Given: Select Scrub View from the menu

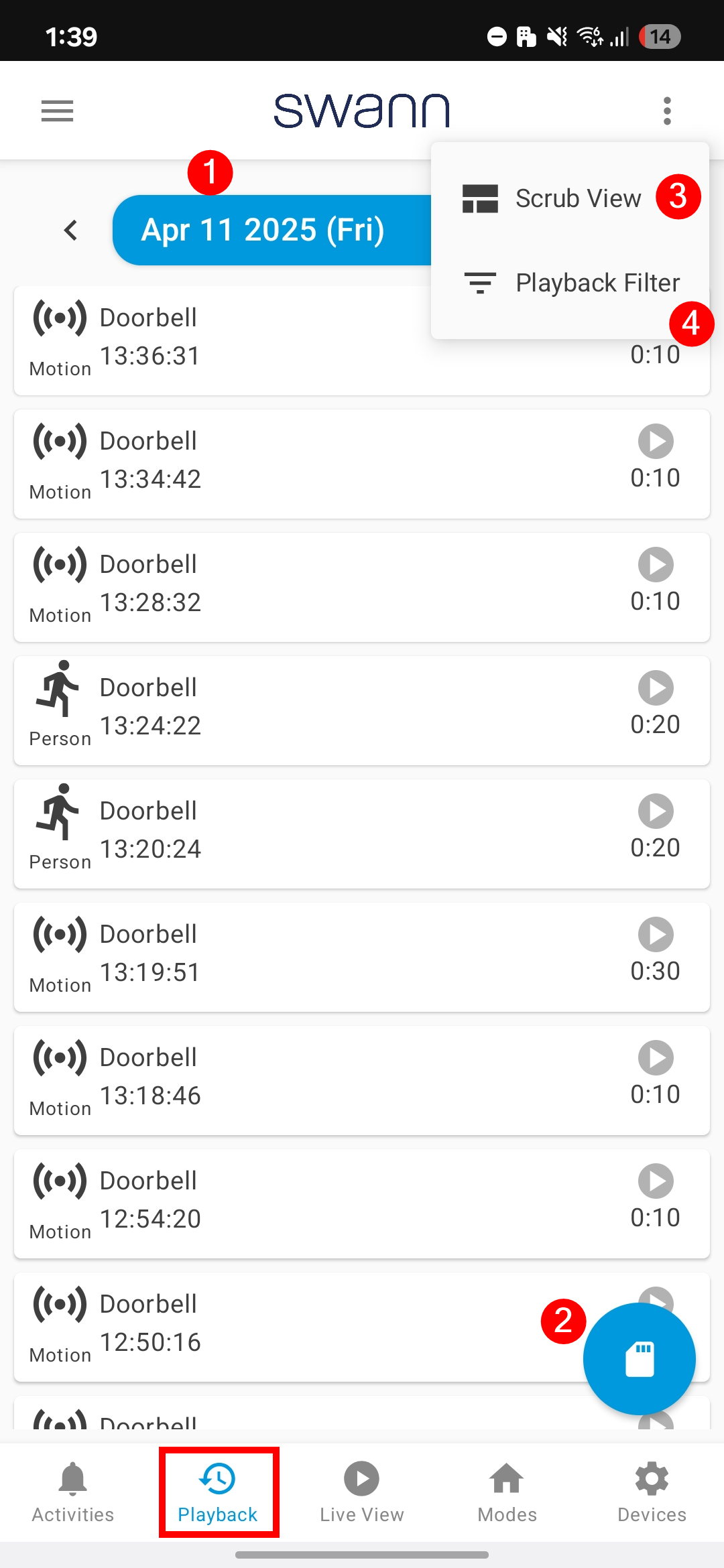Looking at the screenshot, I should [x=570, y=198].
